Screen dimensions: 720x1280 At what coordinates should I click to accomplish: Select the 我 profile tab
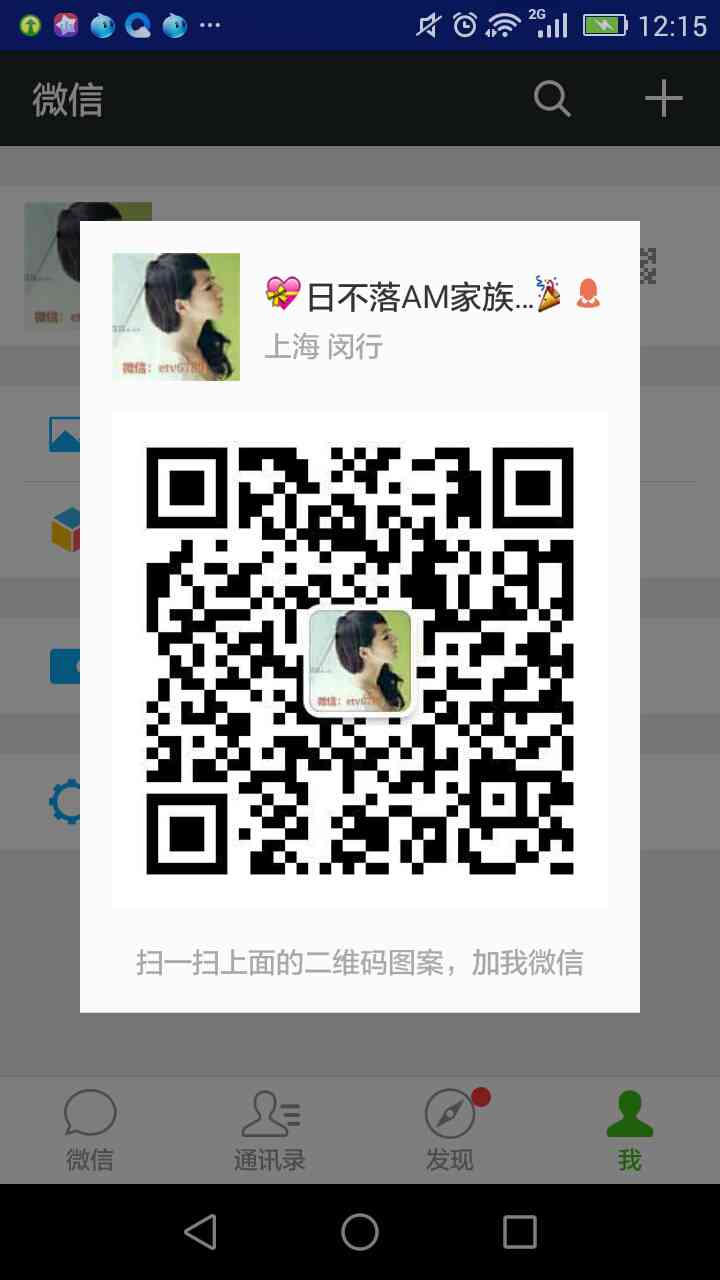[x=629, y=1130]
